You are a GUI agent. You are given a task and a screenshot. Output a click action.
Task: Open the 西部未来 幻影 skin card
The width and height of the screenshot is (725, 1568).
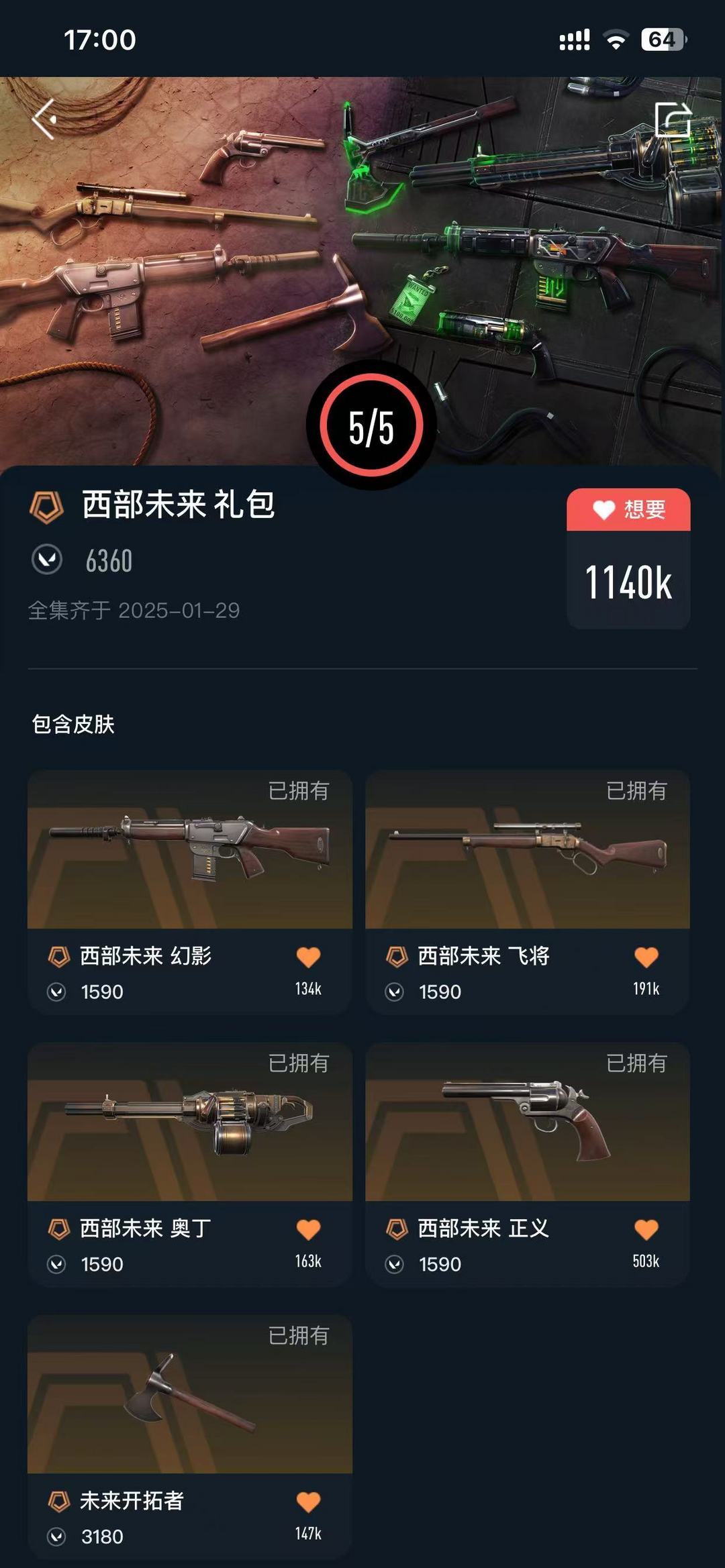pos(190,850)
